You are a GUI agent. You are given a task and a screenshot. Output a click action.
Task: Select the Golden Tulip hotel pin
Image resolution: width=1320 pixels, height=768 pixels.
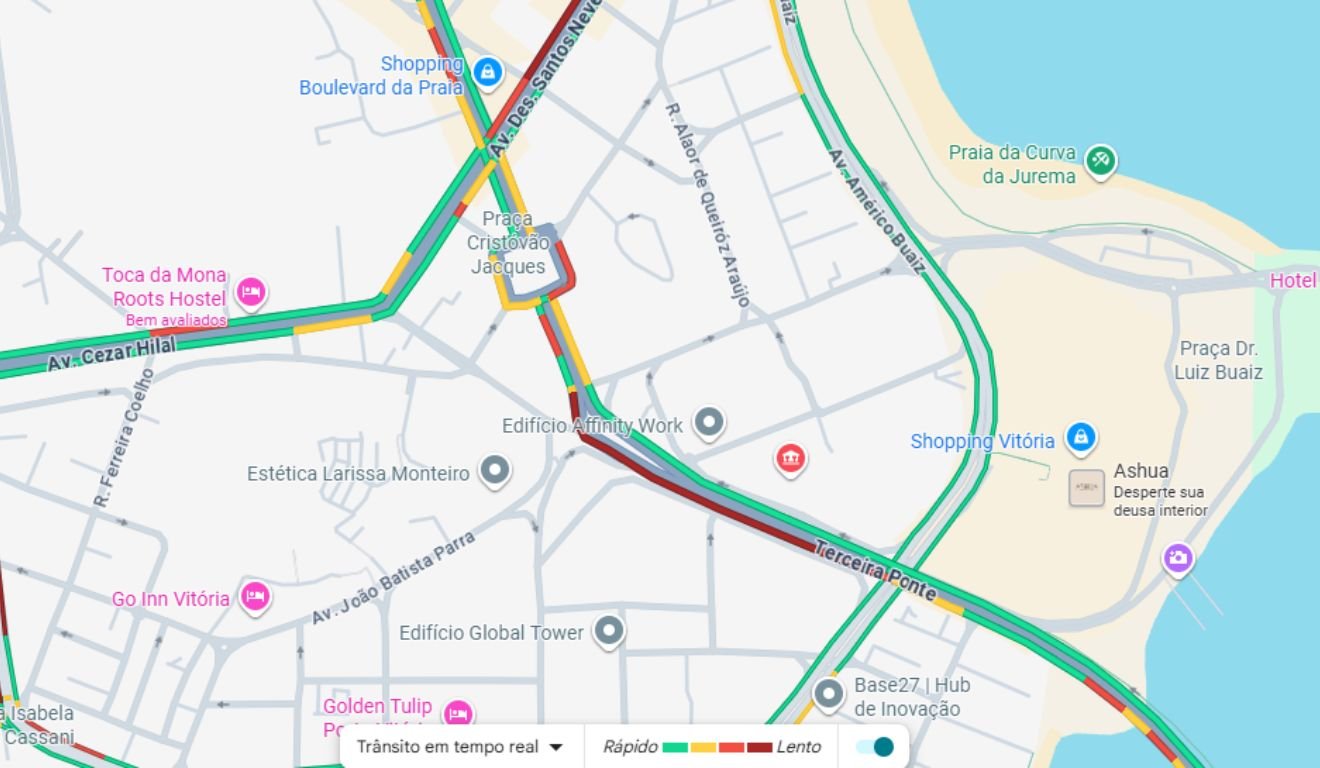pyautogui.click(x=458, y=712)
